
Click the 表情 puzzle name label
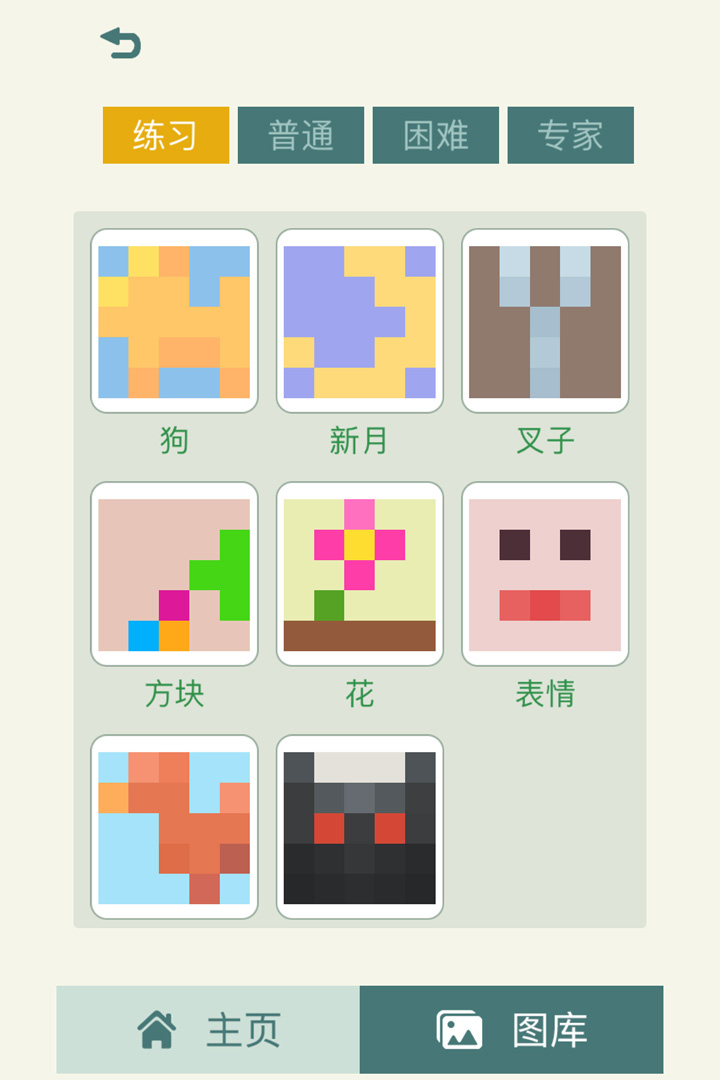545,692
